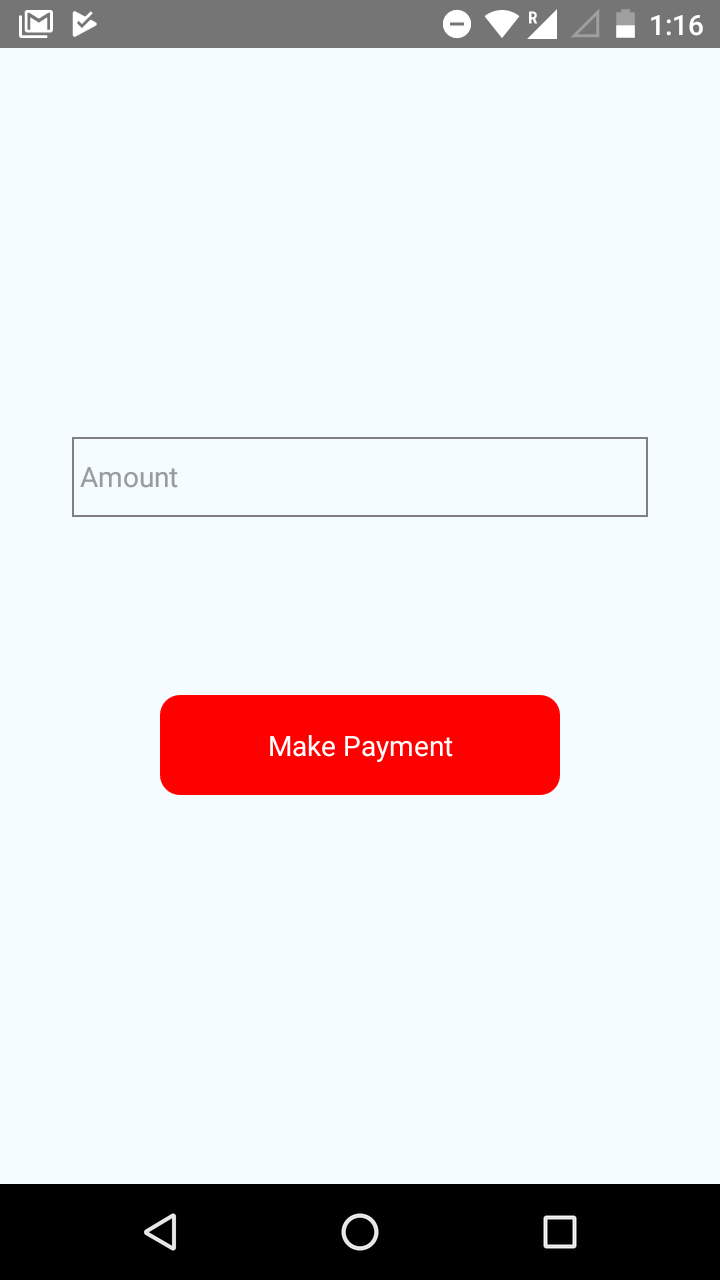The image size is (720, 1280).
Task: Tap the Play Protect notification icon
Action: (x=84, y=24)
